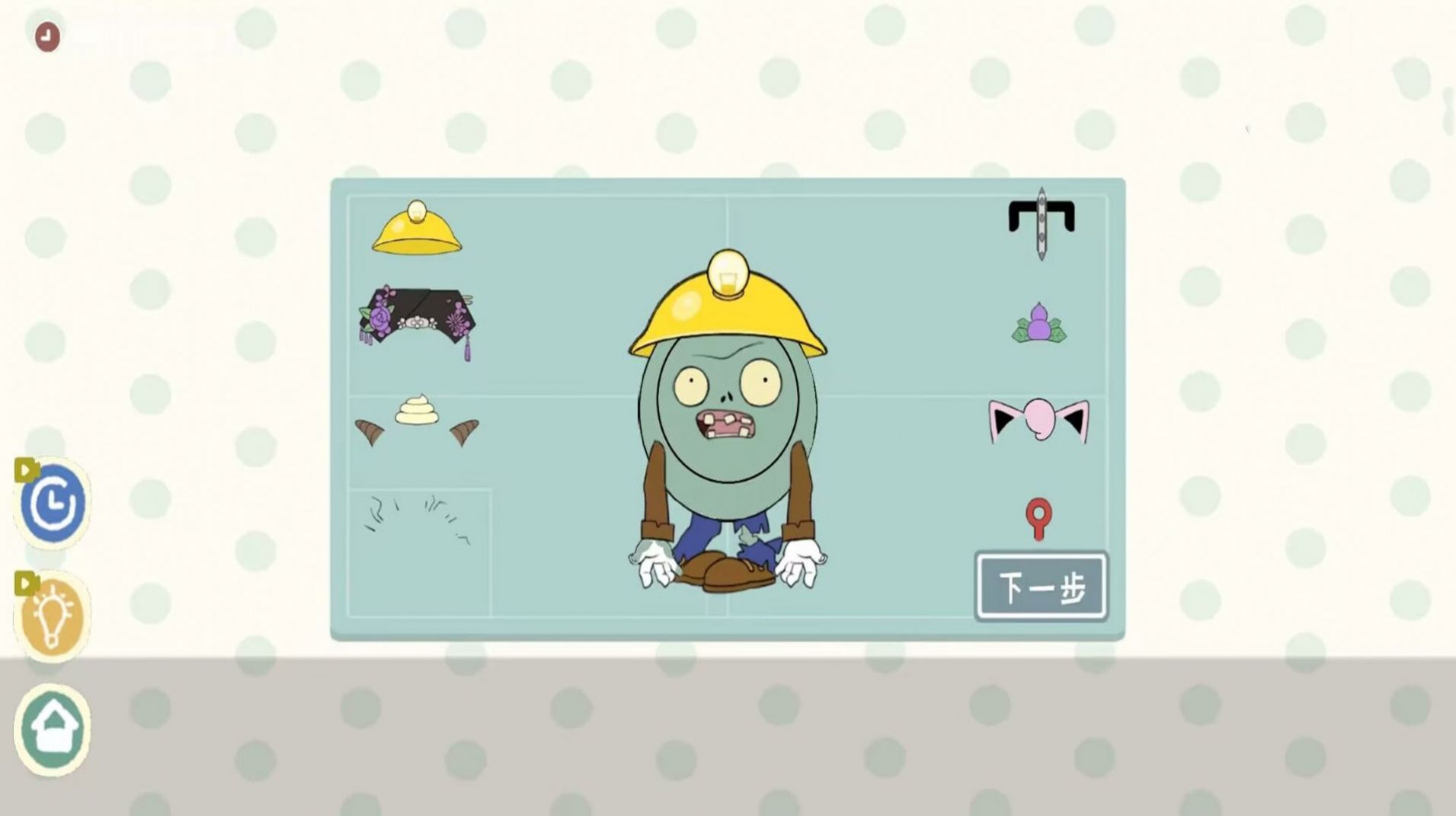Select the black sword headpiece
Image resolution: width=1456 pixels, height=816 pixels.
1042,222
